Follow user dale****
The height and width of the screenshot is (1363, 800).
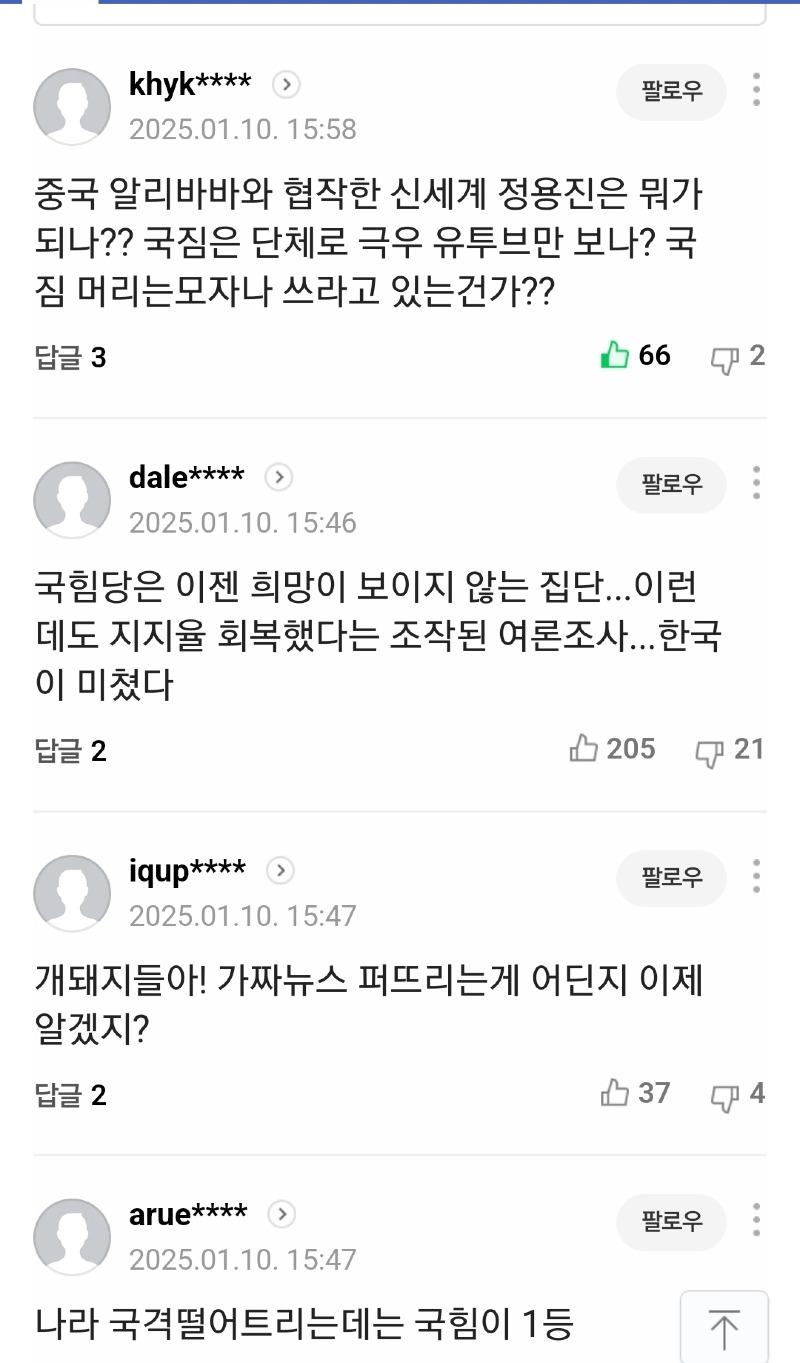coord(671,485)
